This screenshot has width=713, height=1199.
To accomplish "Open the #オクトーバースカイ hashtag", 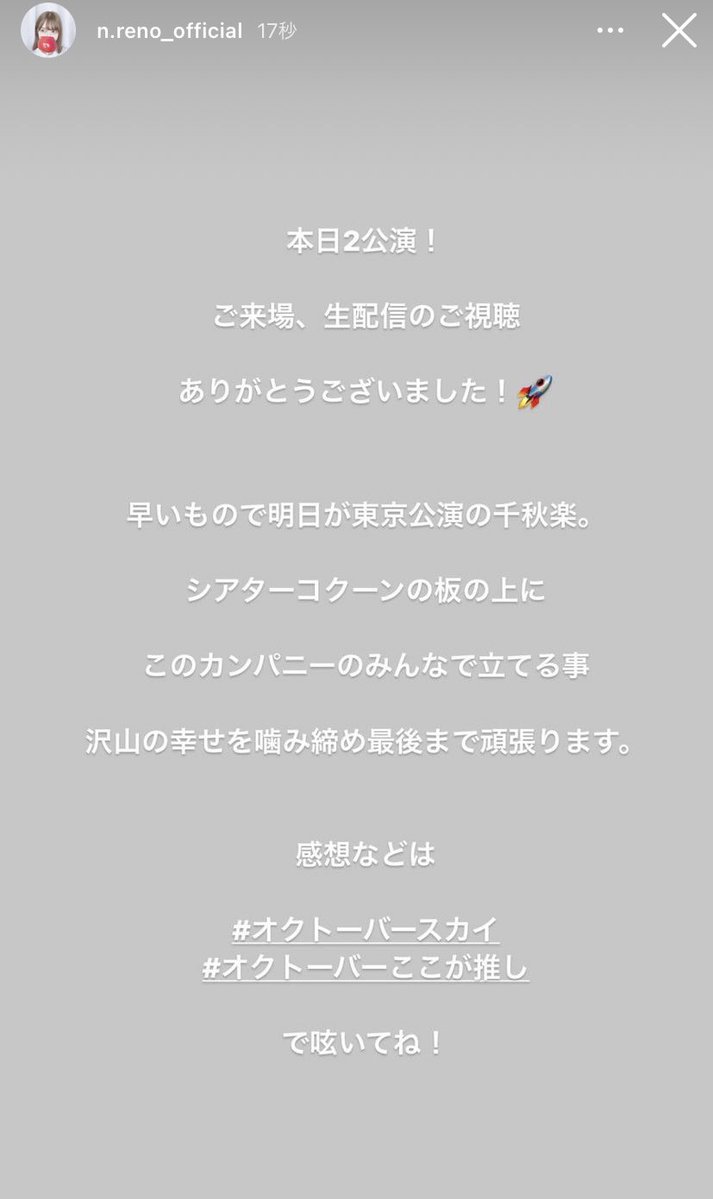I will (366, 930).
